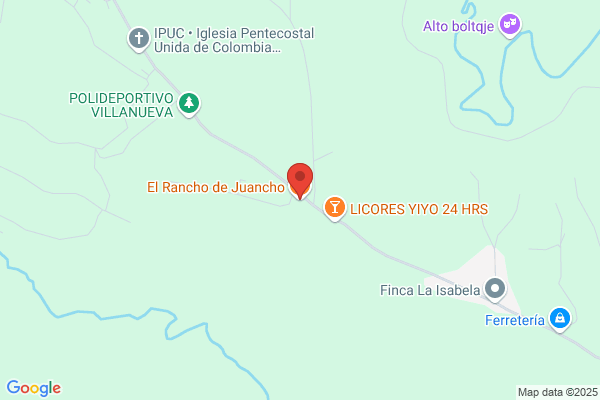Select the Alto boltqje place marker
600x400 pixels.
tap(510, 26)
